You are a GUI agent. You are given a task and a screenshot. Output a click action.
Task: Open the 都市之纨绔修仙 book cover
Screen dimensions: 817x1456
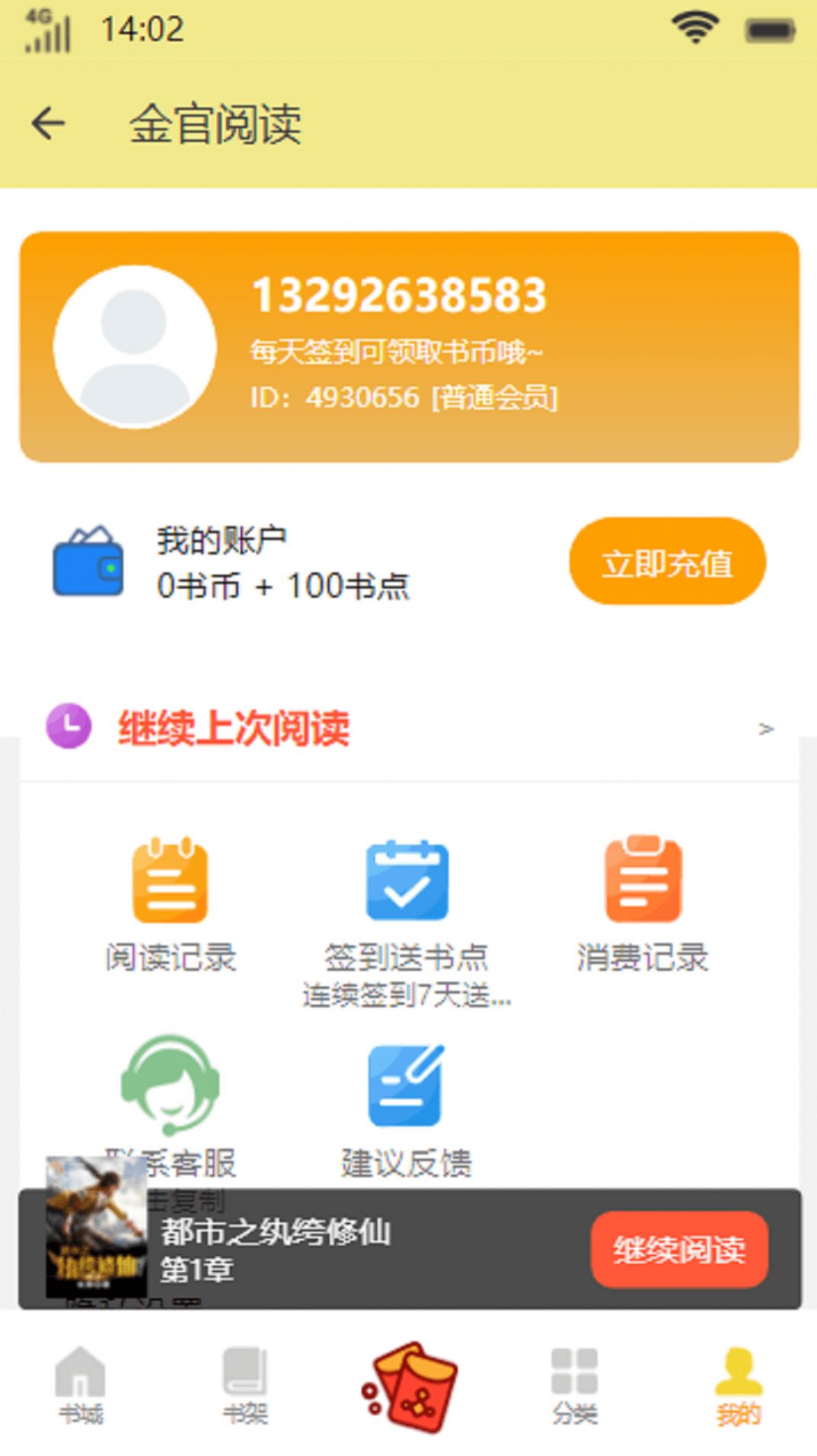(96, 1227)
